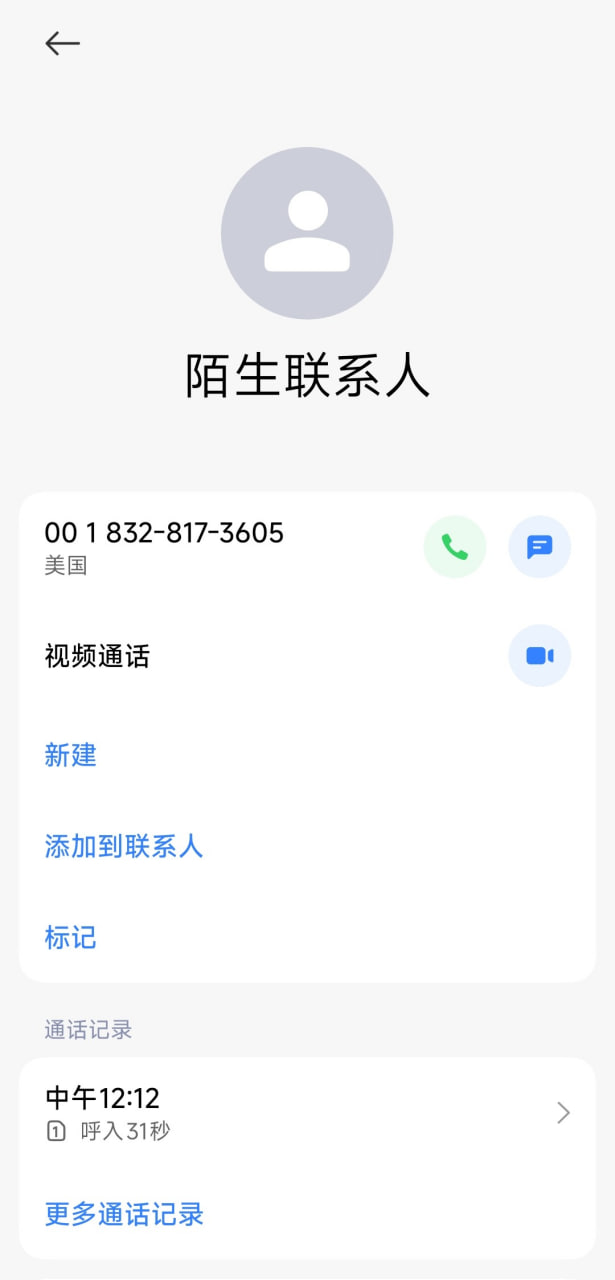
Task: Start a video call with this number
Action: point(540,656)
